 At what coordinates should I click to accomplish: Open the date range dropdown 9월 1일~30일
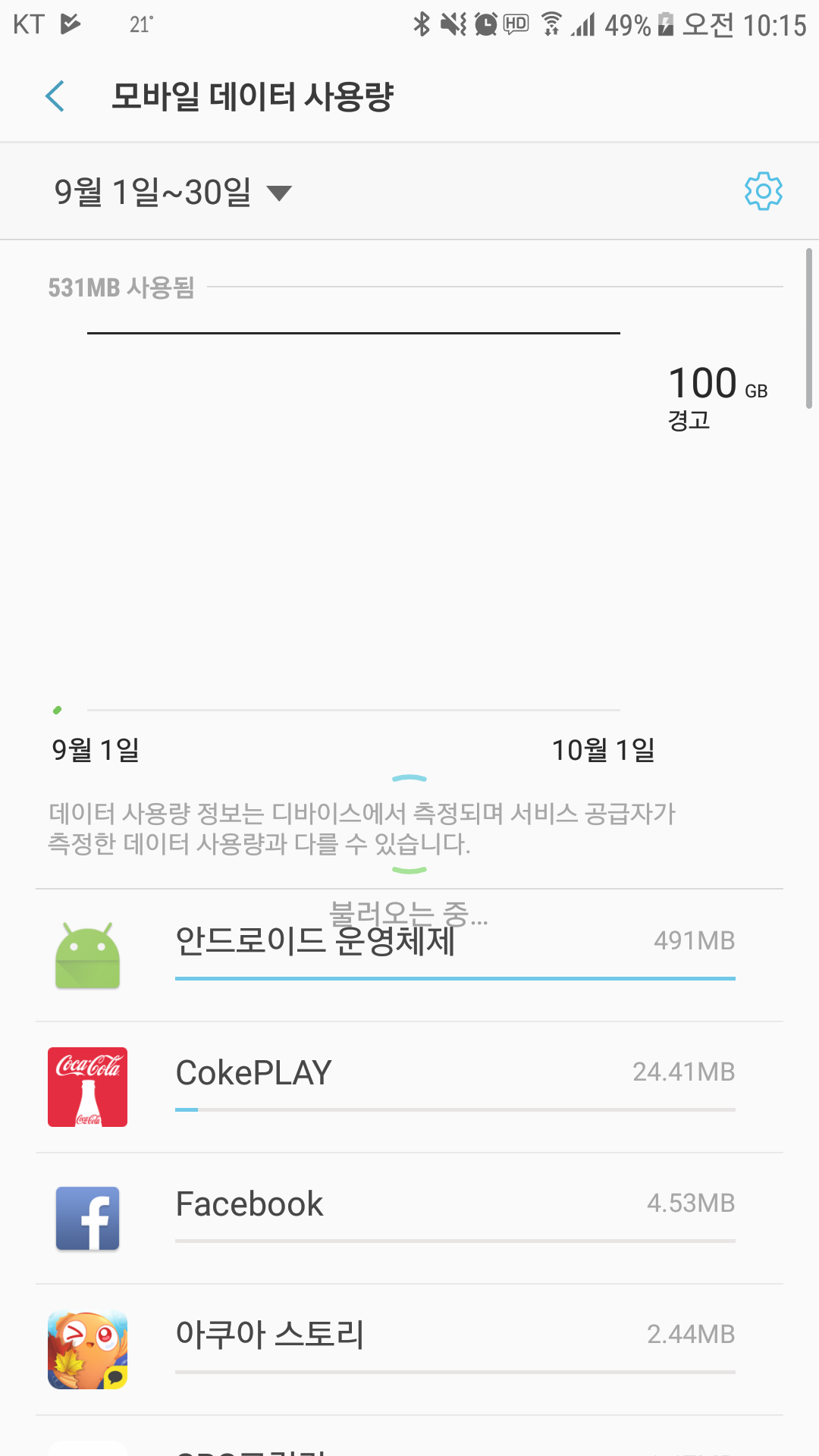pos(173,193)
